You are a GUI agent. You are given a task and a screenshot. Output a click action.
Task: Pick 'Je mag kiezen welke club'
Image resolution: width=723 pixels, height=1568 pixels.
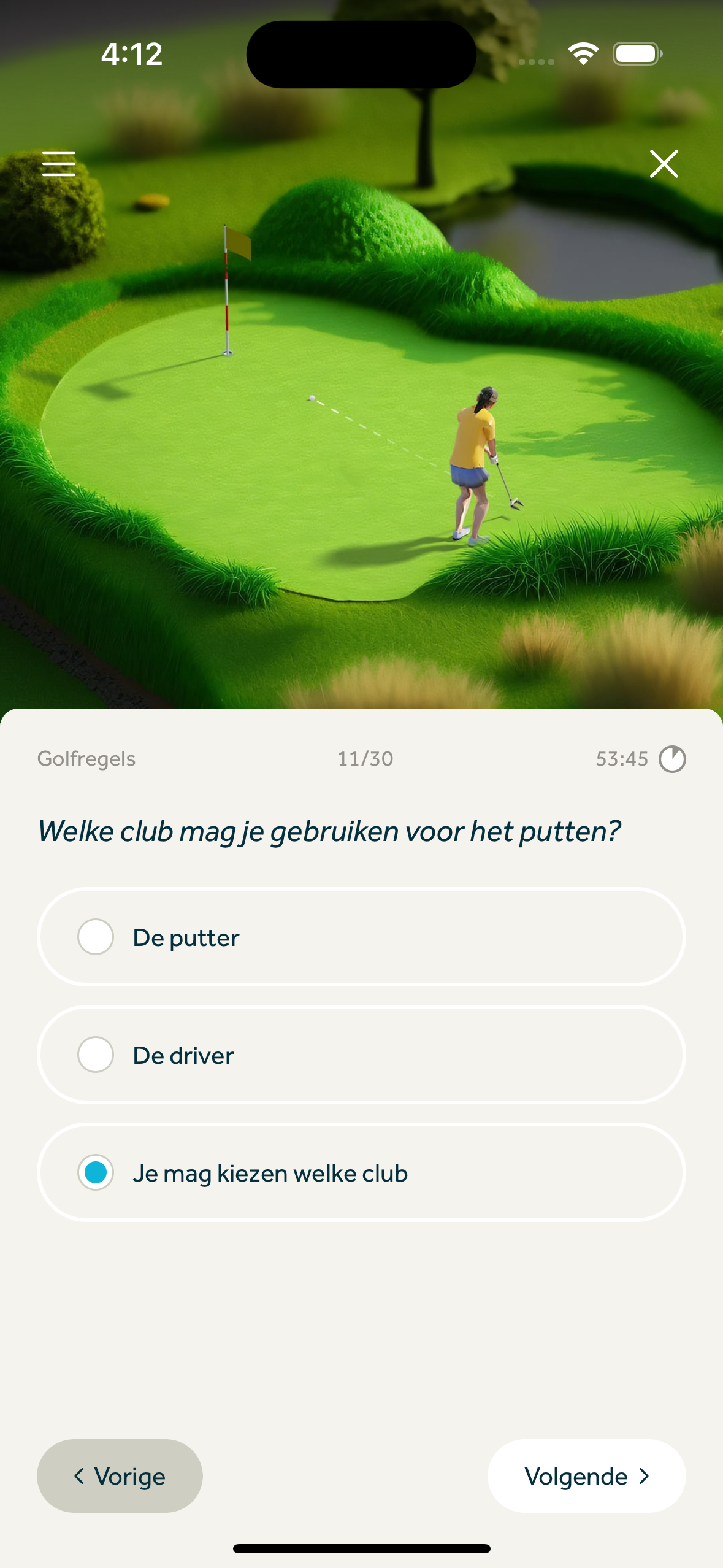click(x=361, y=1172)
